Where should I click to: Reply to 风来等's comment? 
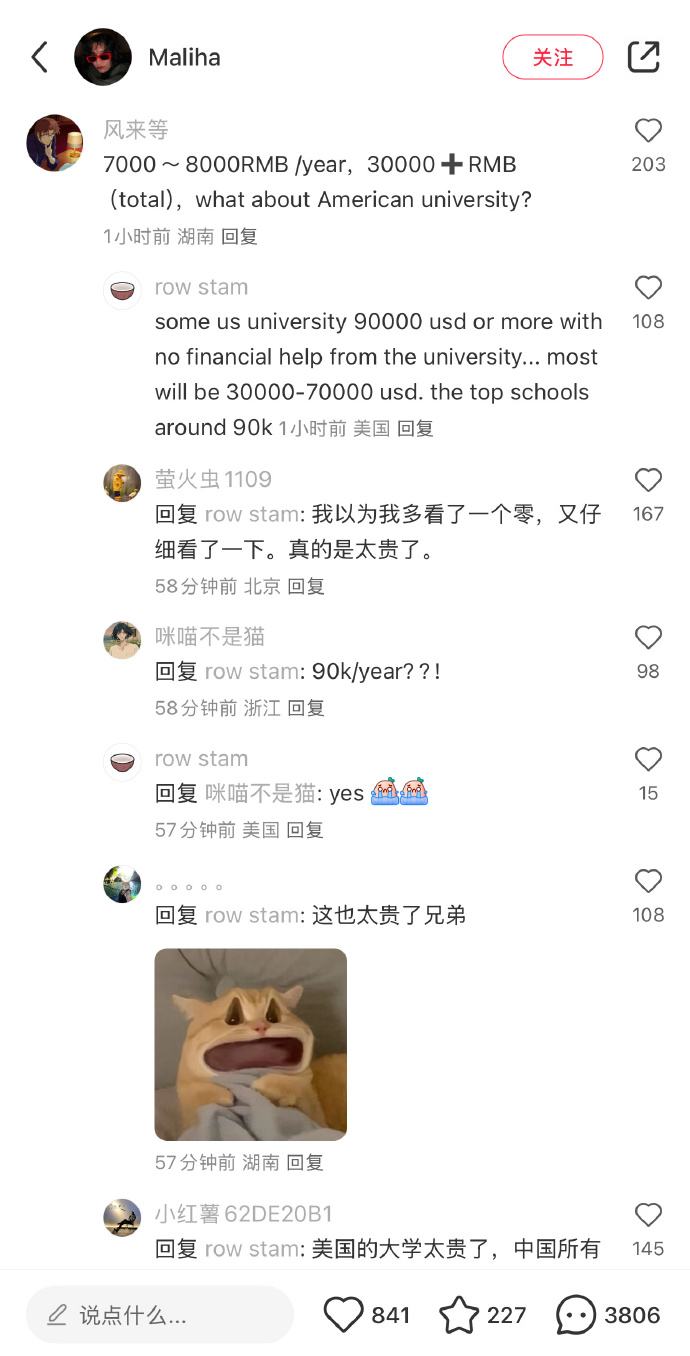click(x=240, y=237)
